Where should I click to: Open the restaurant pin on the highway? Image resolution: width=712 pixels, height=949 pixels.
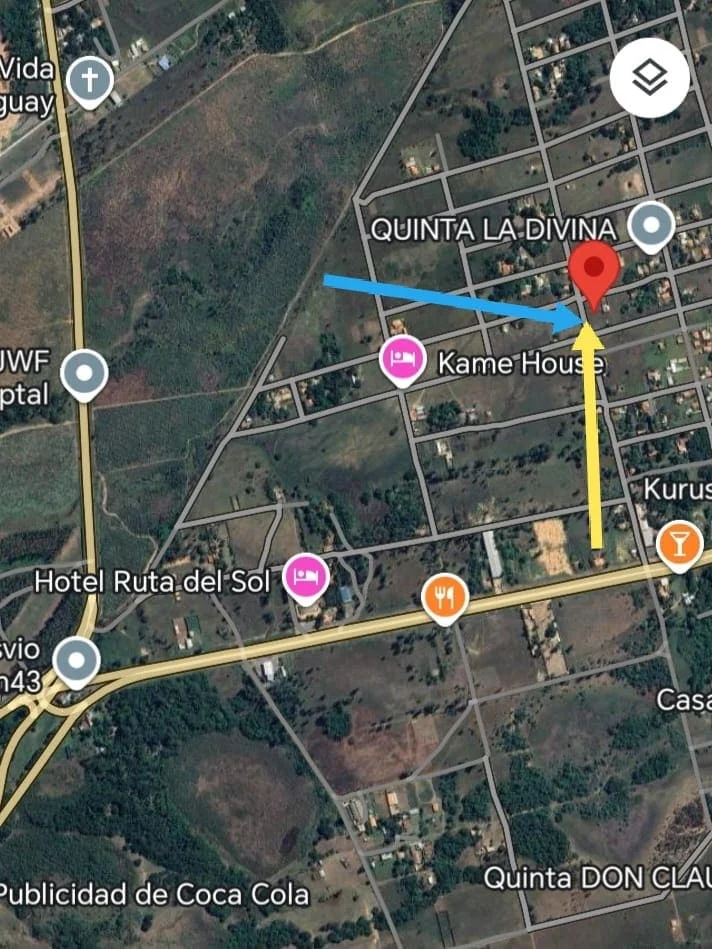446,597
